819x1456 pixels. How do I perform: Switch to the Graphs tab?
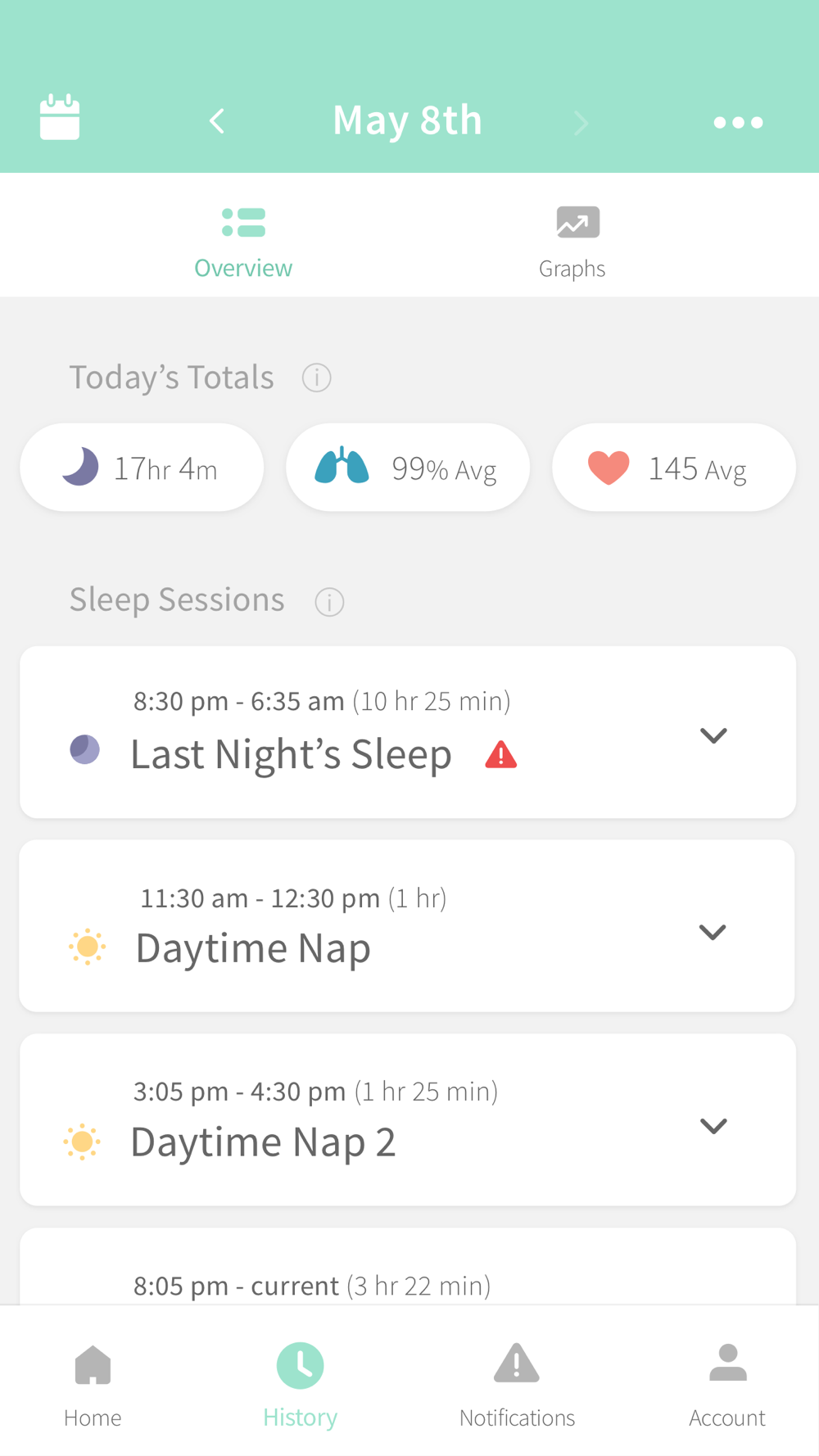572,242
